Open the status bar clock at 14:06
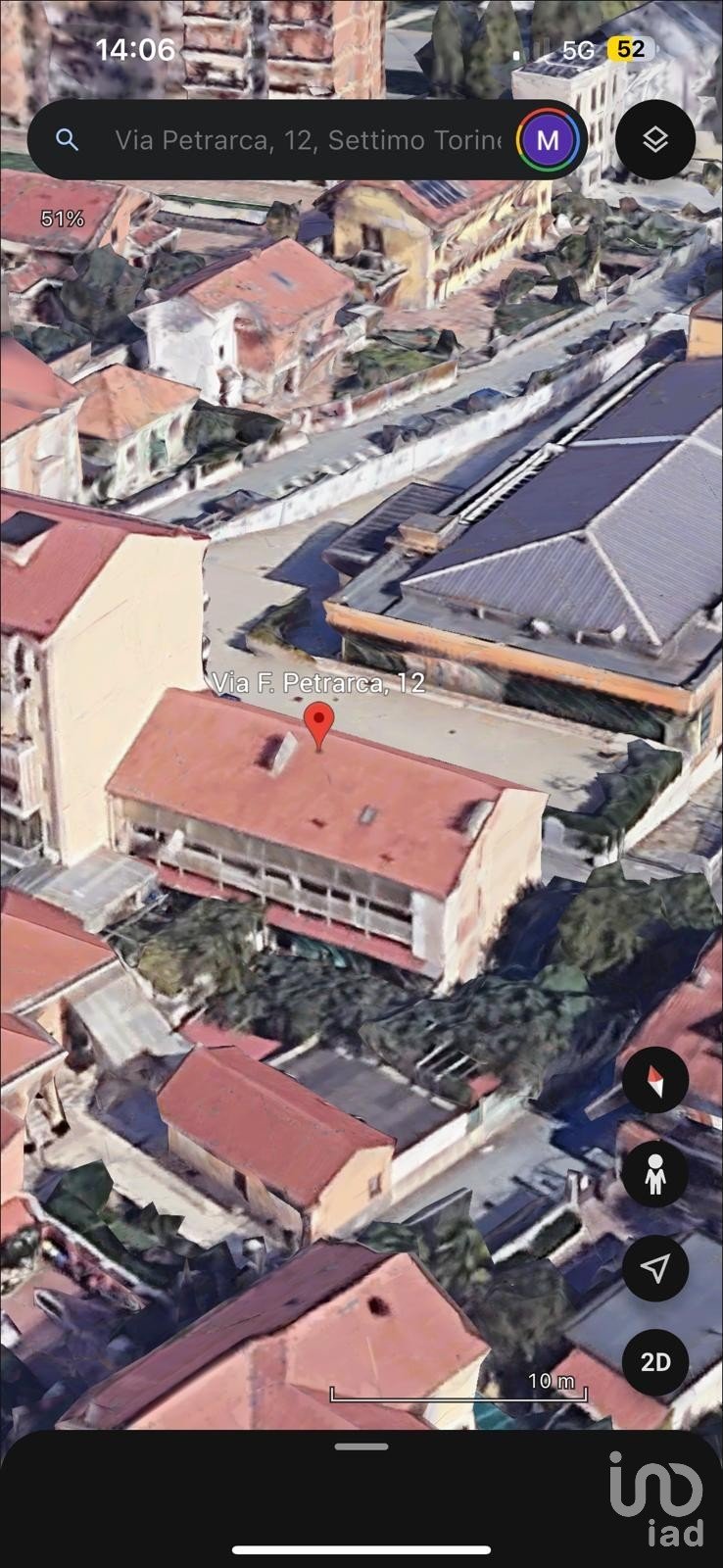The height and width of the screenshot is (1568, 723). pos(134,47)
